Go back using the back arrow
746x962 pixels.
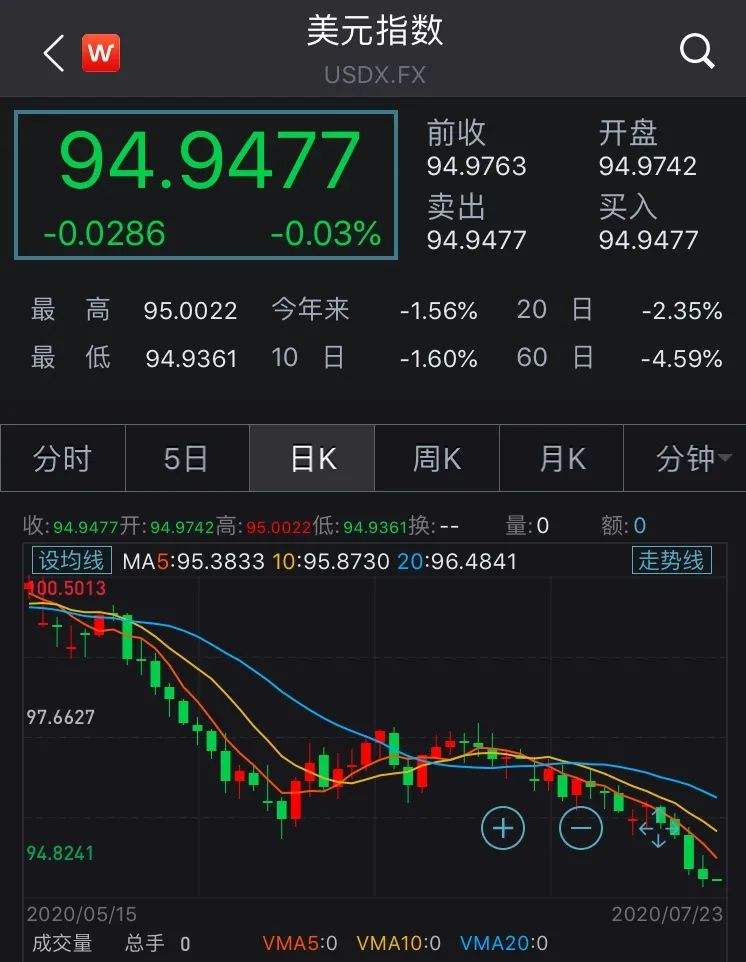click(51, 52)
